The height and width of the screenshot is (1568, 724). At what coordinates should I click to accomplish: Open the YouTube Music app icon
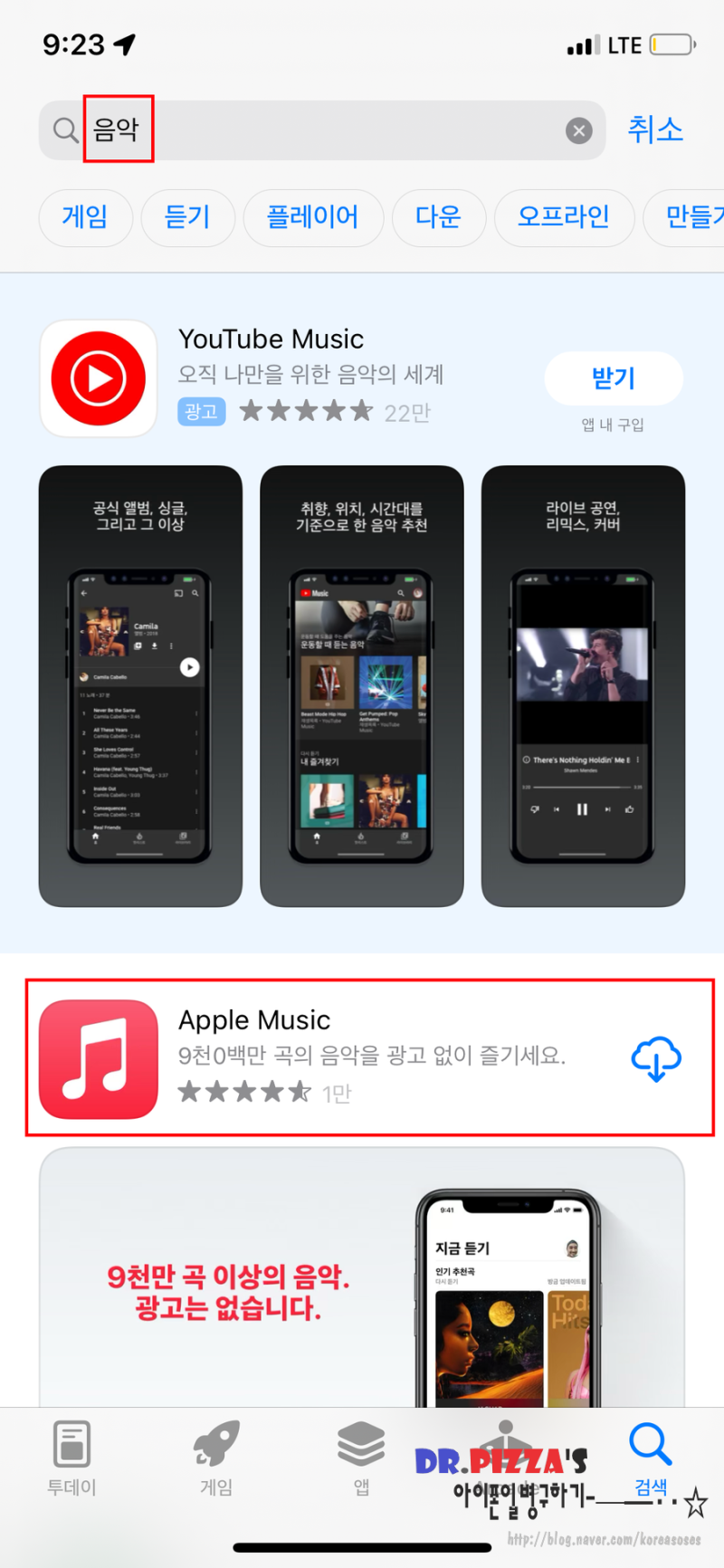tap(98, 378)
